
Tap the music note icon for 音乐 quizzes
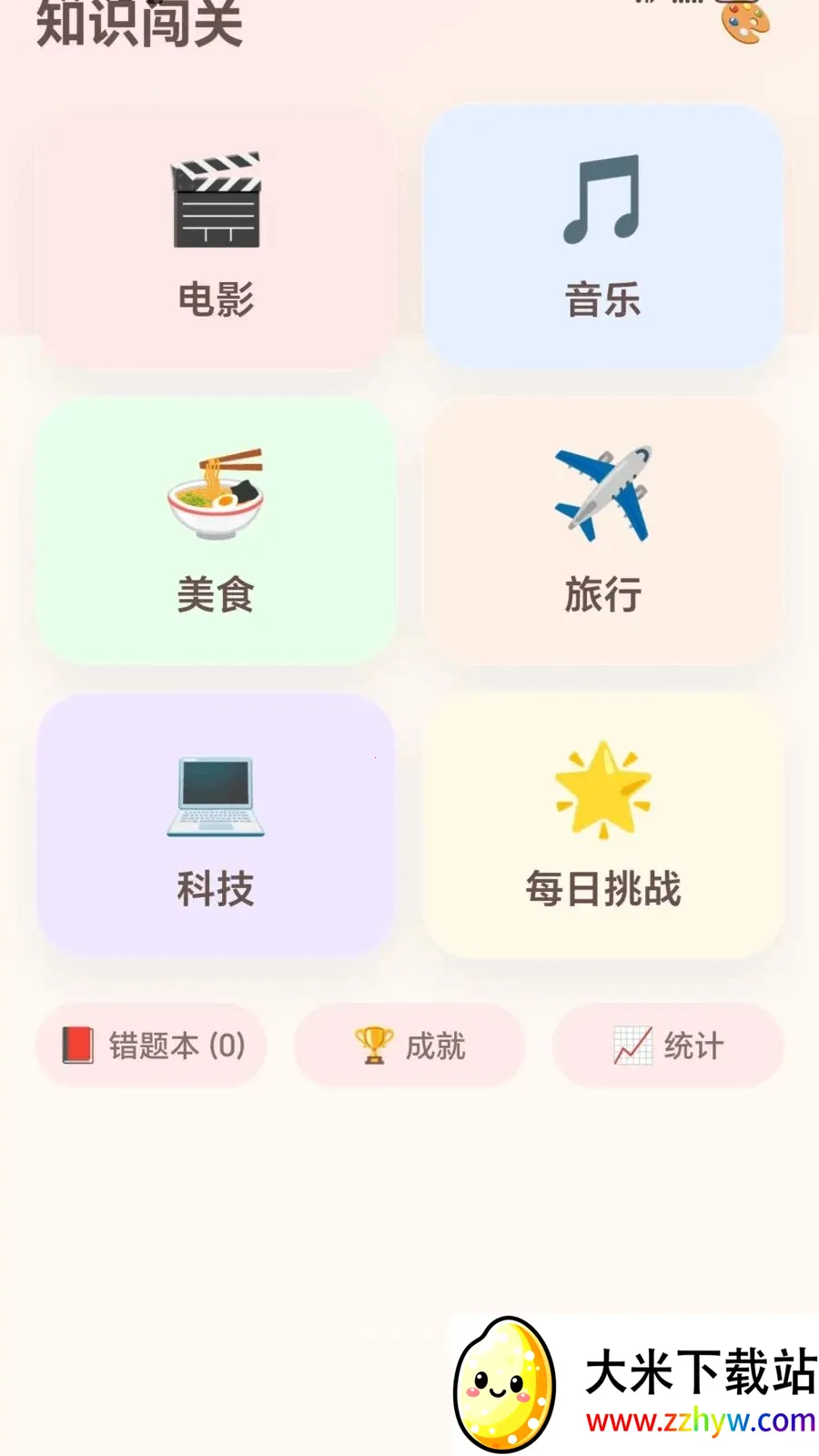(604, 198)
